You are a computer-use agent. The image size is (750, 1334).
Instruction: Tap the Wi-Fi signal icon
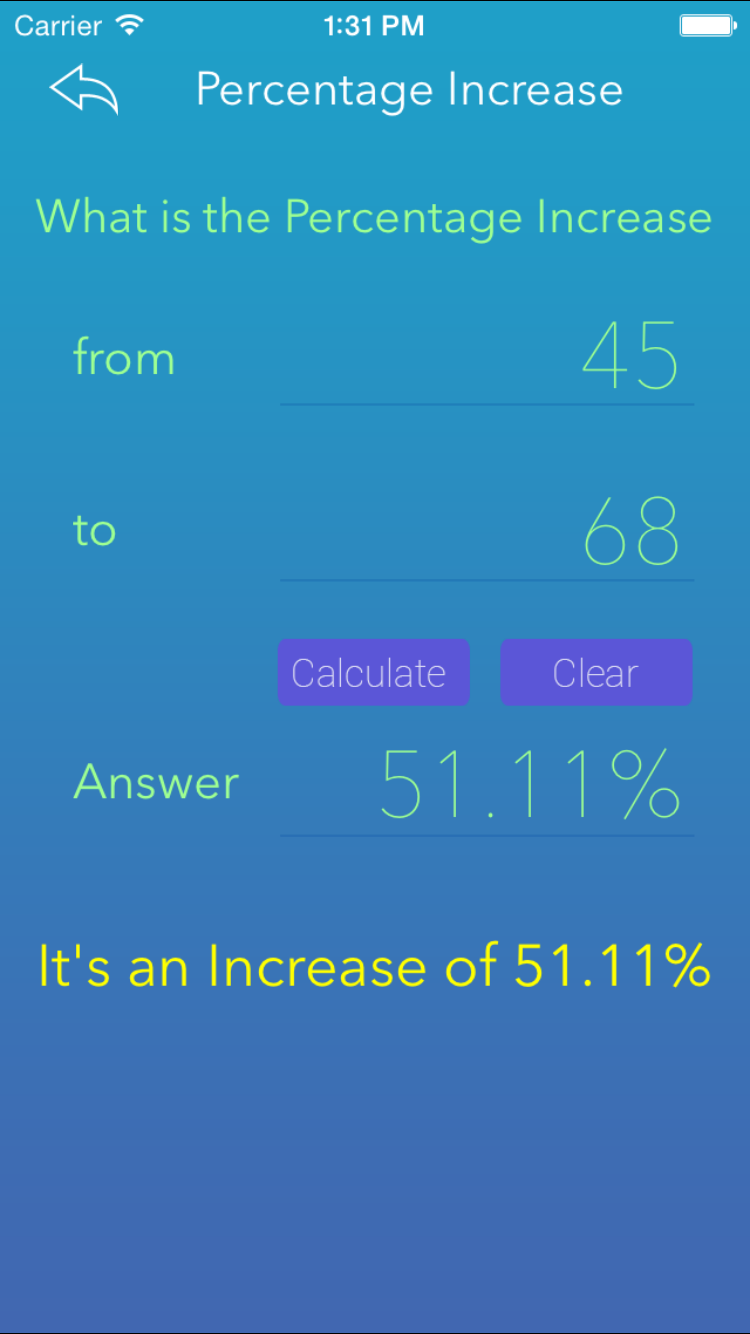(x=130, y=25)
